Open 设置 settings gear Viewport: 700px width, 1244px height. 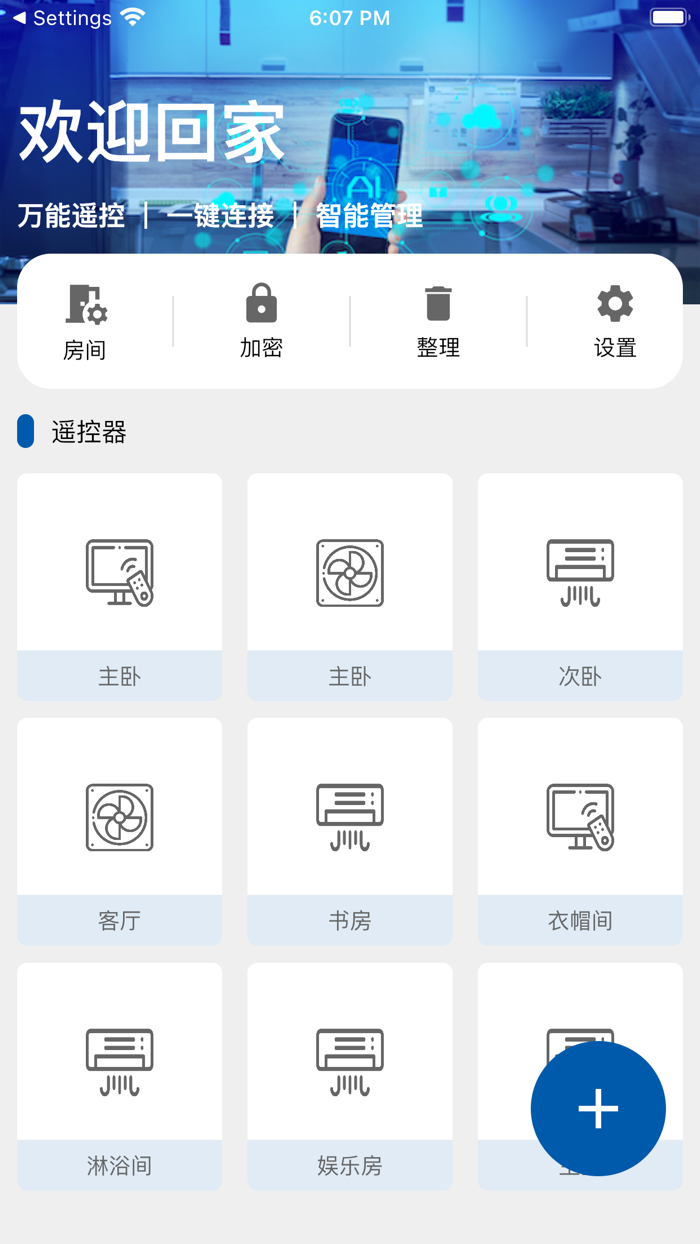(x=614, y=321)
